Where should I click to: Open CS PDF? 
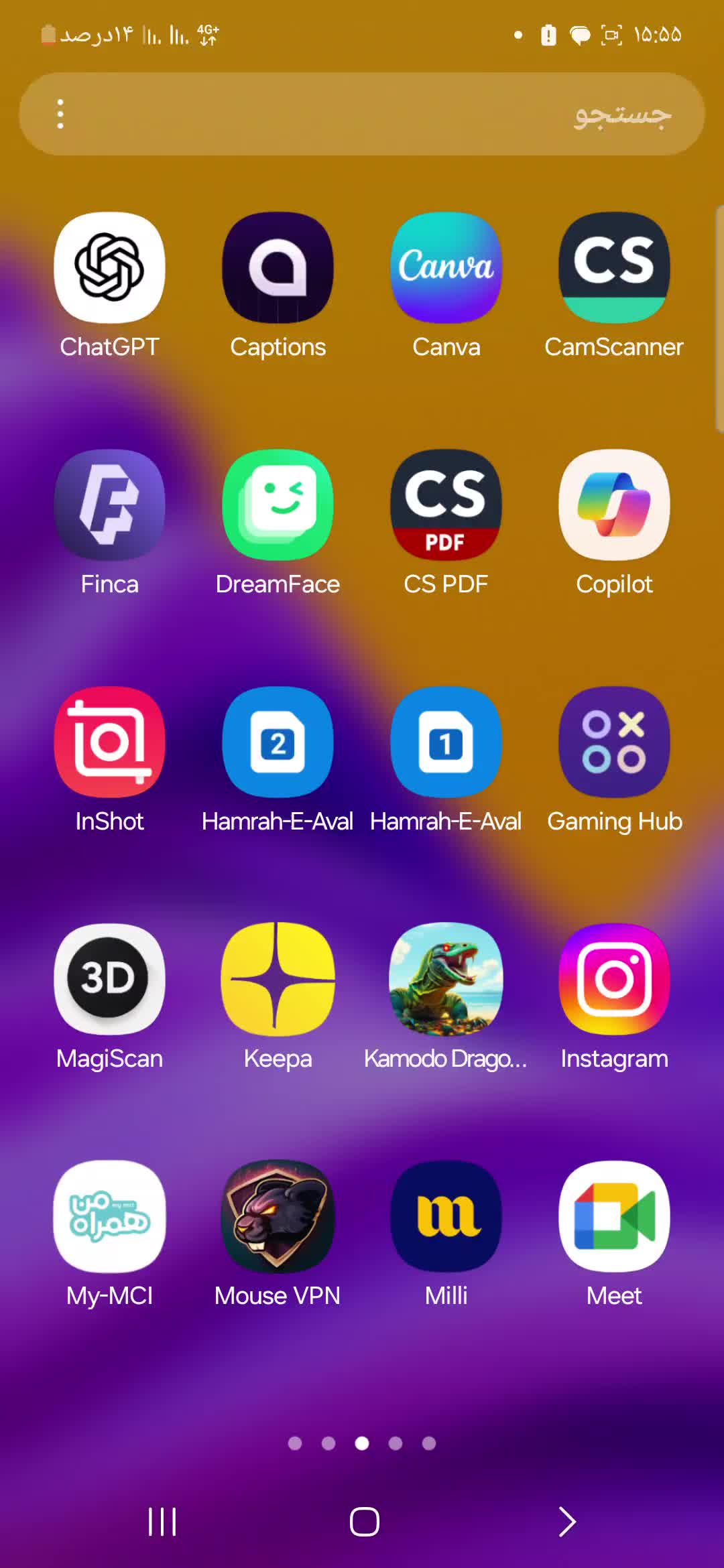pos(446,505)
